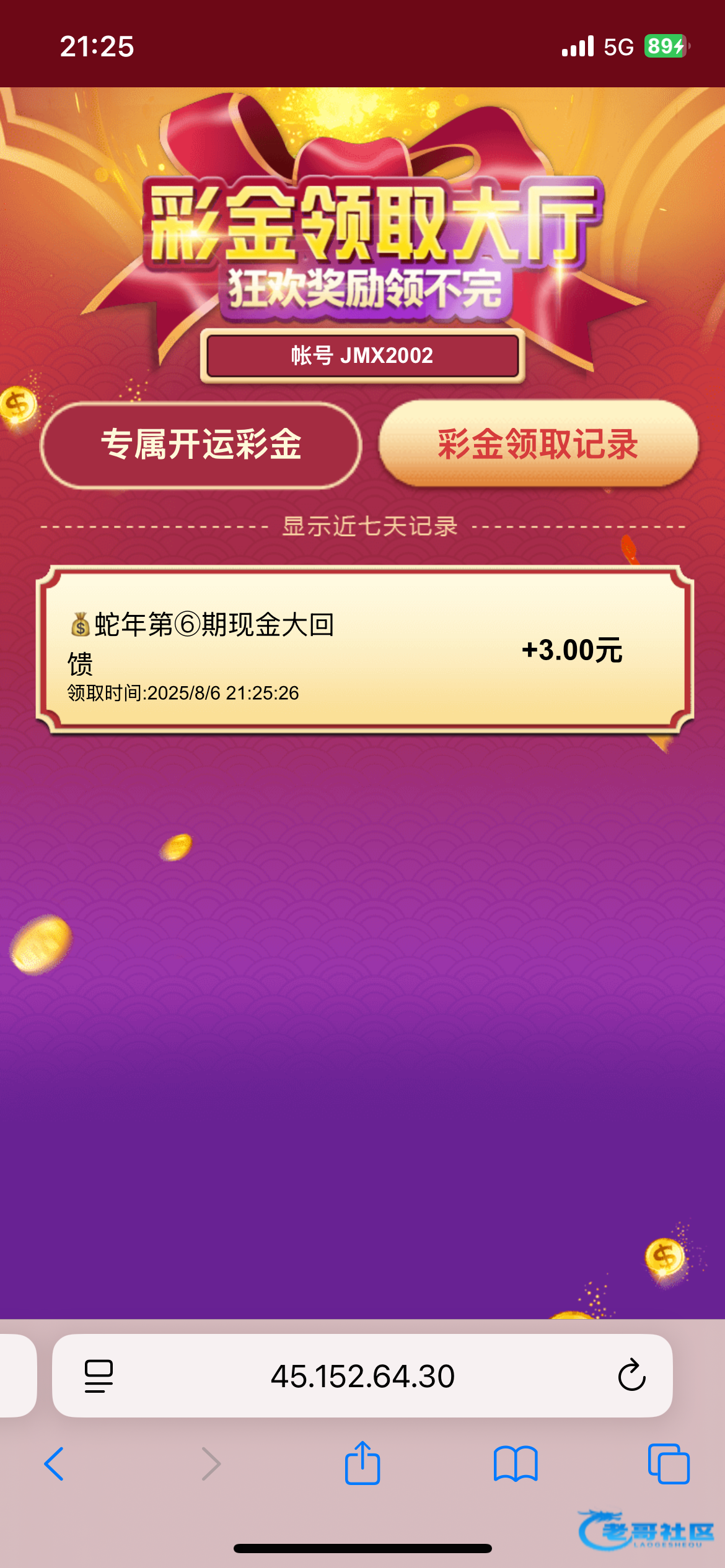Show all open browser tabs
The width and height of the screenshot is (725, 1568).
(668, 1464)
